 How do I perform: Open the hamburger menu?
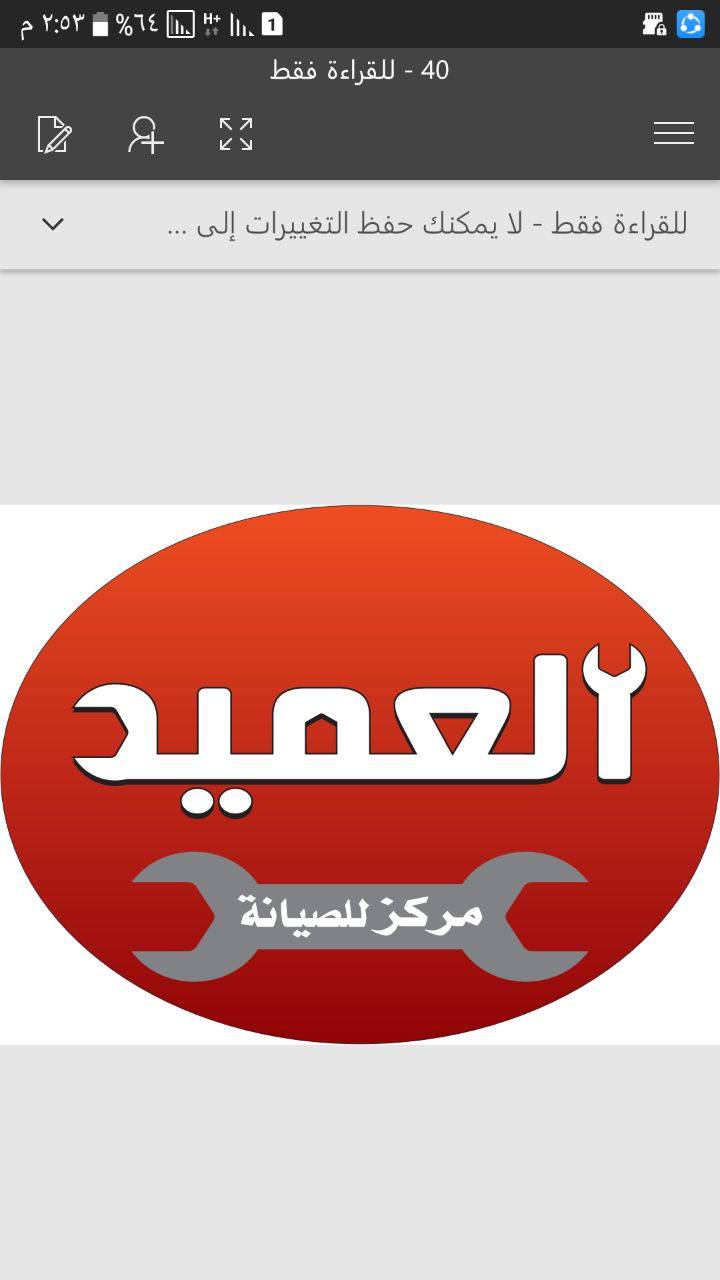coord(673,134)
